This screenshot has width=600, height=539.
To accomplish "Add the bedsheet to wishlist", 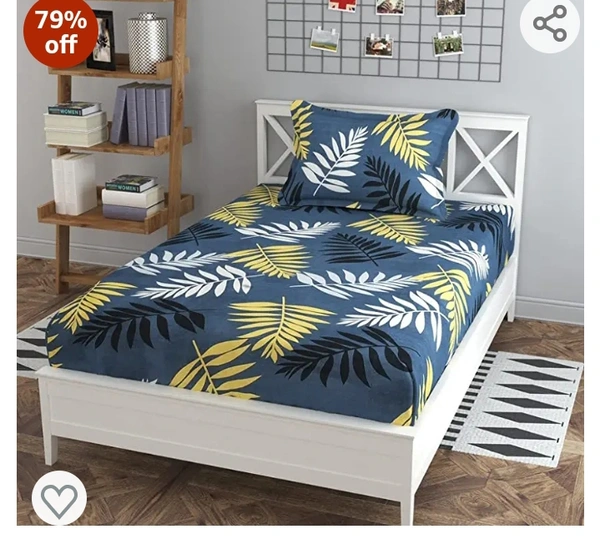I will pyautogui.click(x=59, y=498).
